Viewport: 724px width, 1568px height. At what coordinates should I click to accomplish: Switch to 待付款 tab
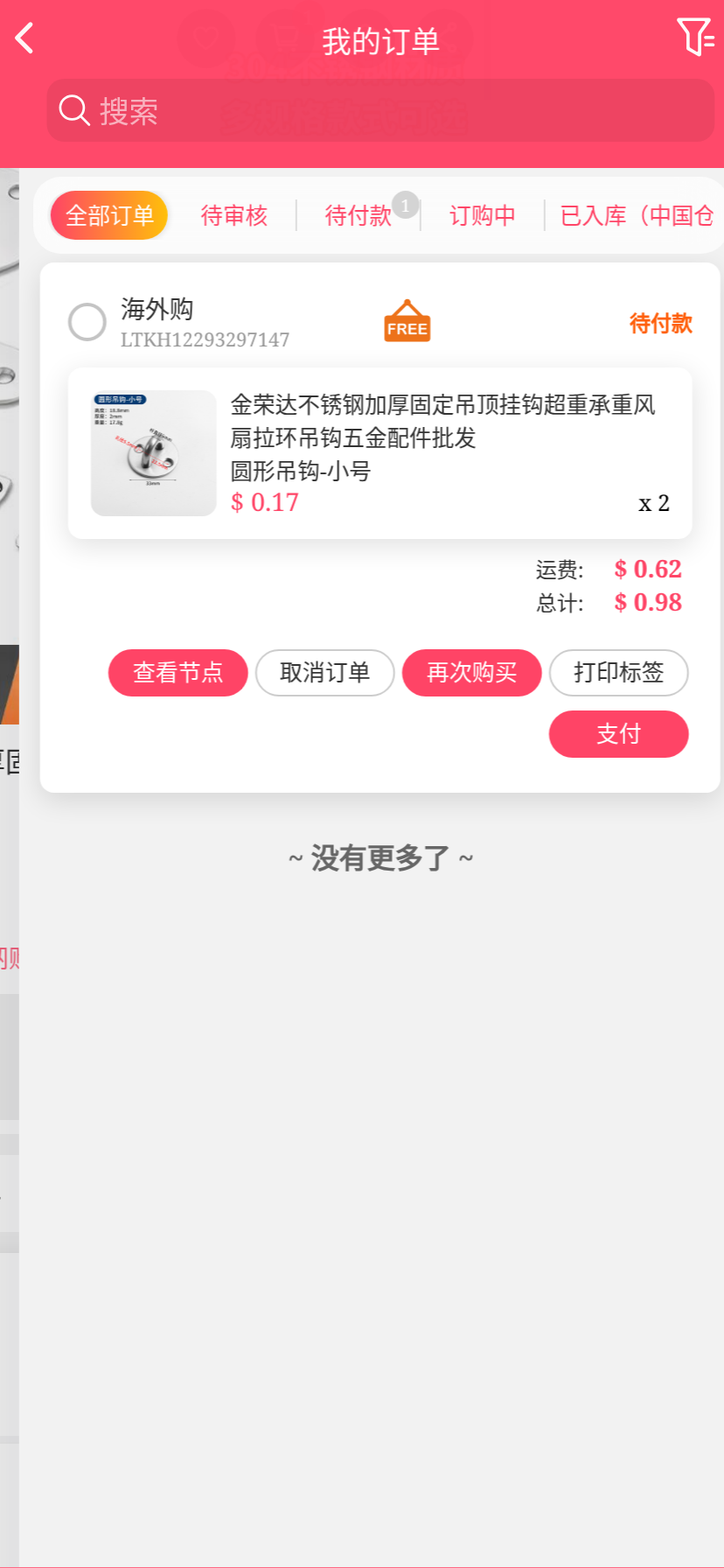coord(359,215)
